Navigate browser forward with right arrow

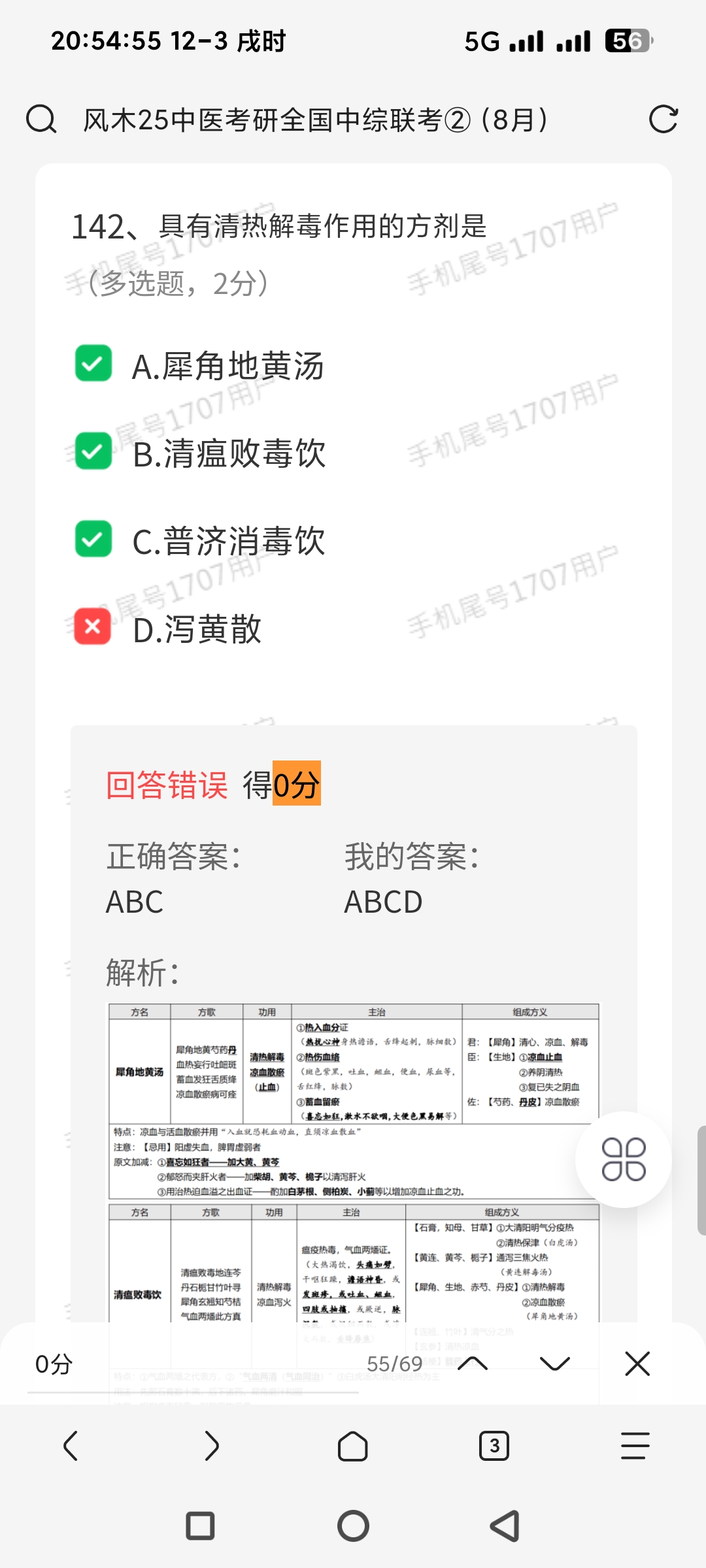(212, 1445)
